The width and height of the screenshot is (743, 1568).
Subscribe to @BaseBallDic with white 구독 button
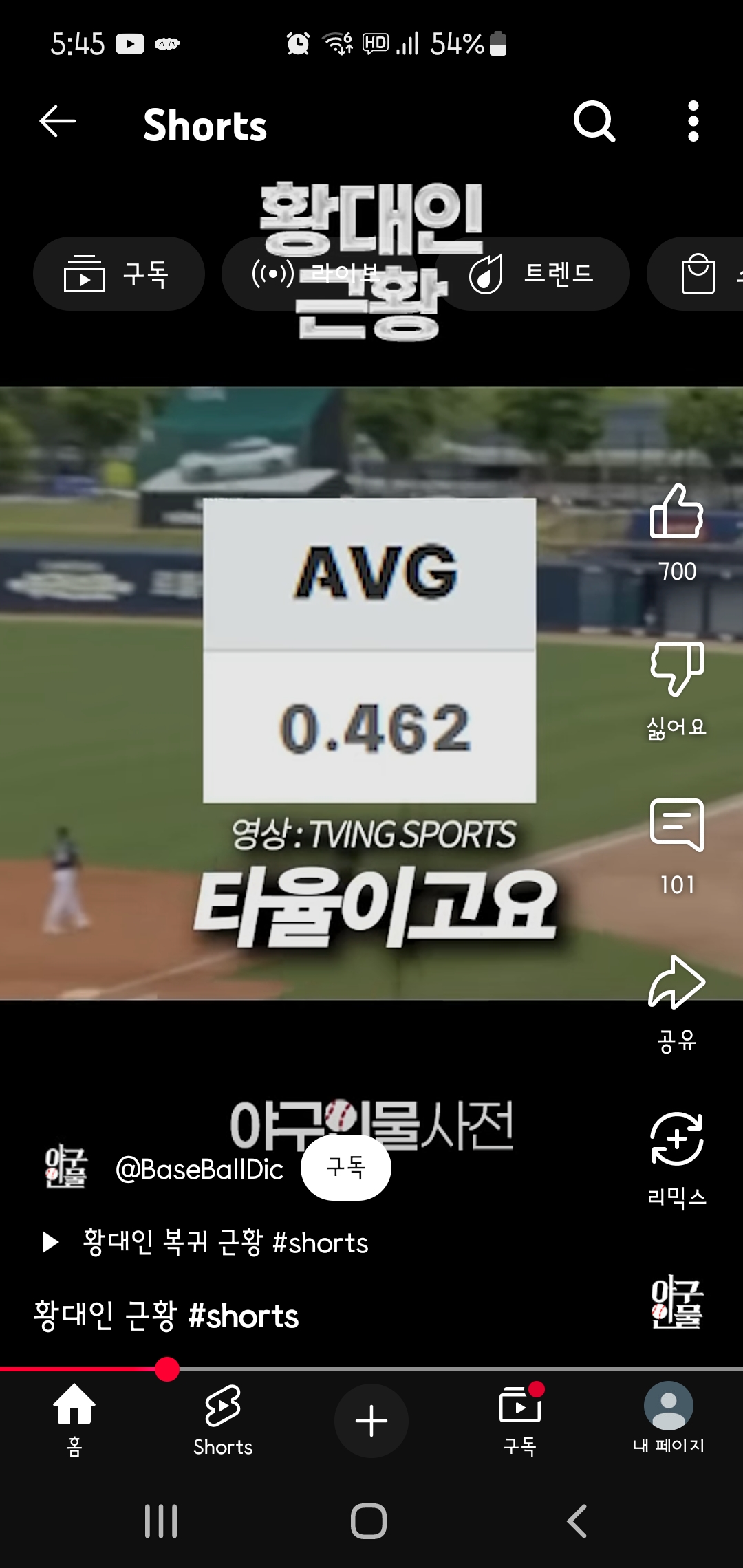click(346, 1168)
